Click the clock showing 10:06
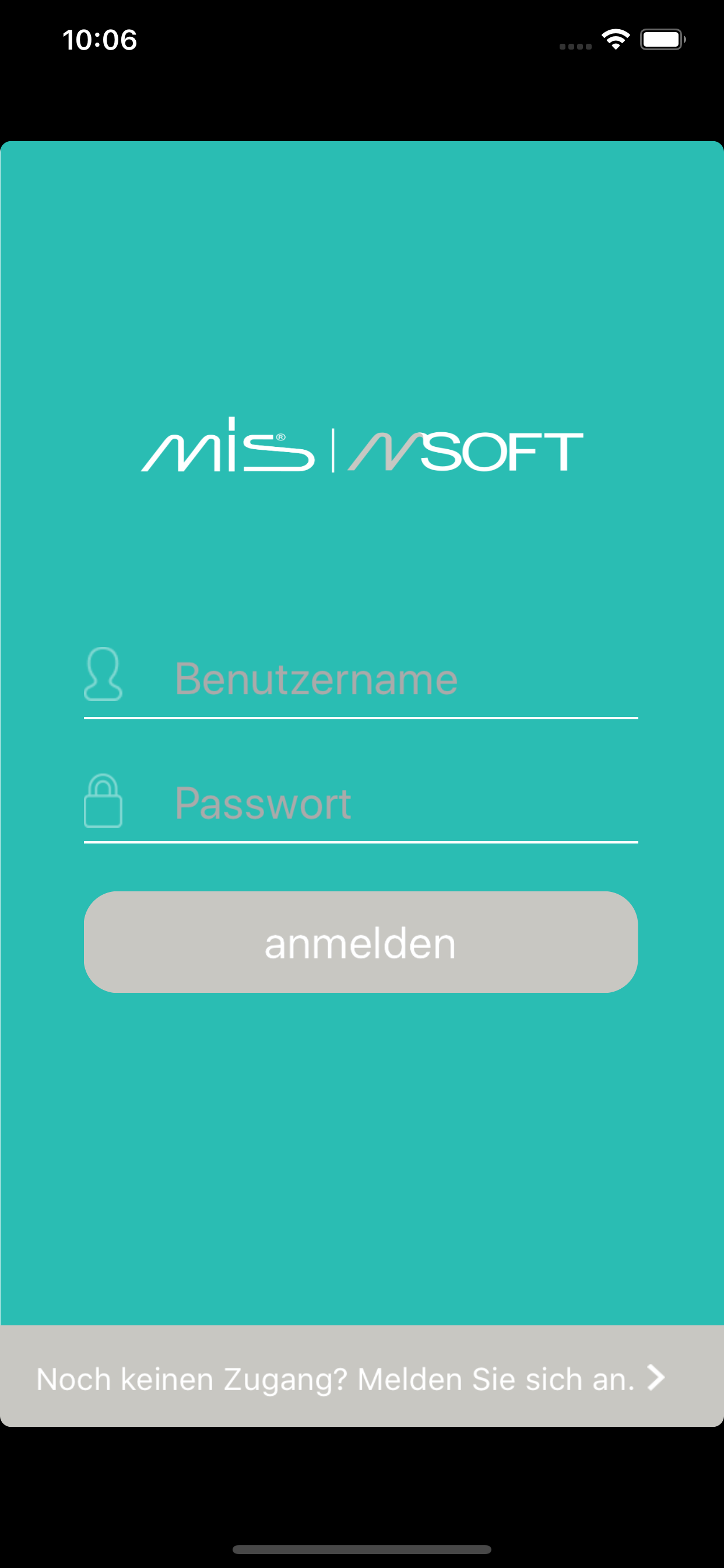This screenshot has height=1568, width=724. pyautogui.click(x=99, y=39)
